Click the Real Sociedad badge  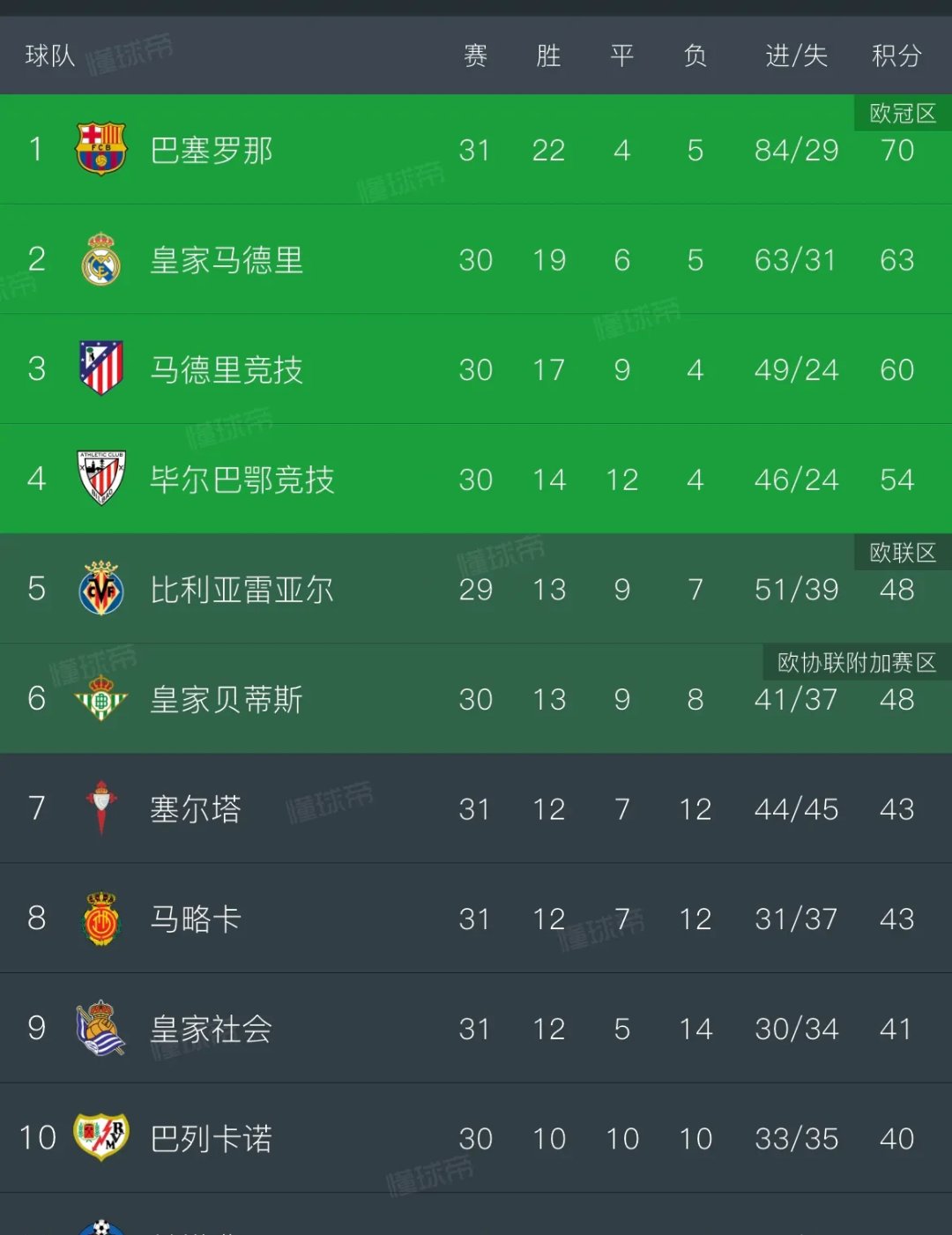[x=100, y=1029]
